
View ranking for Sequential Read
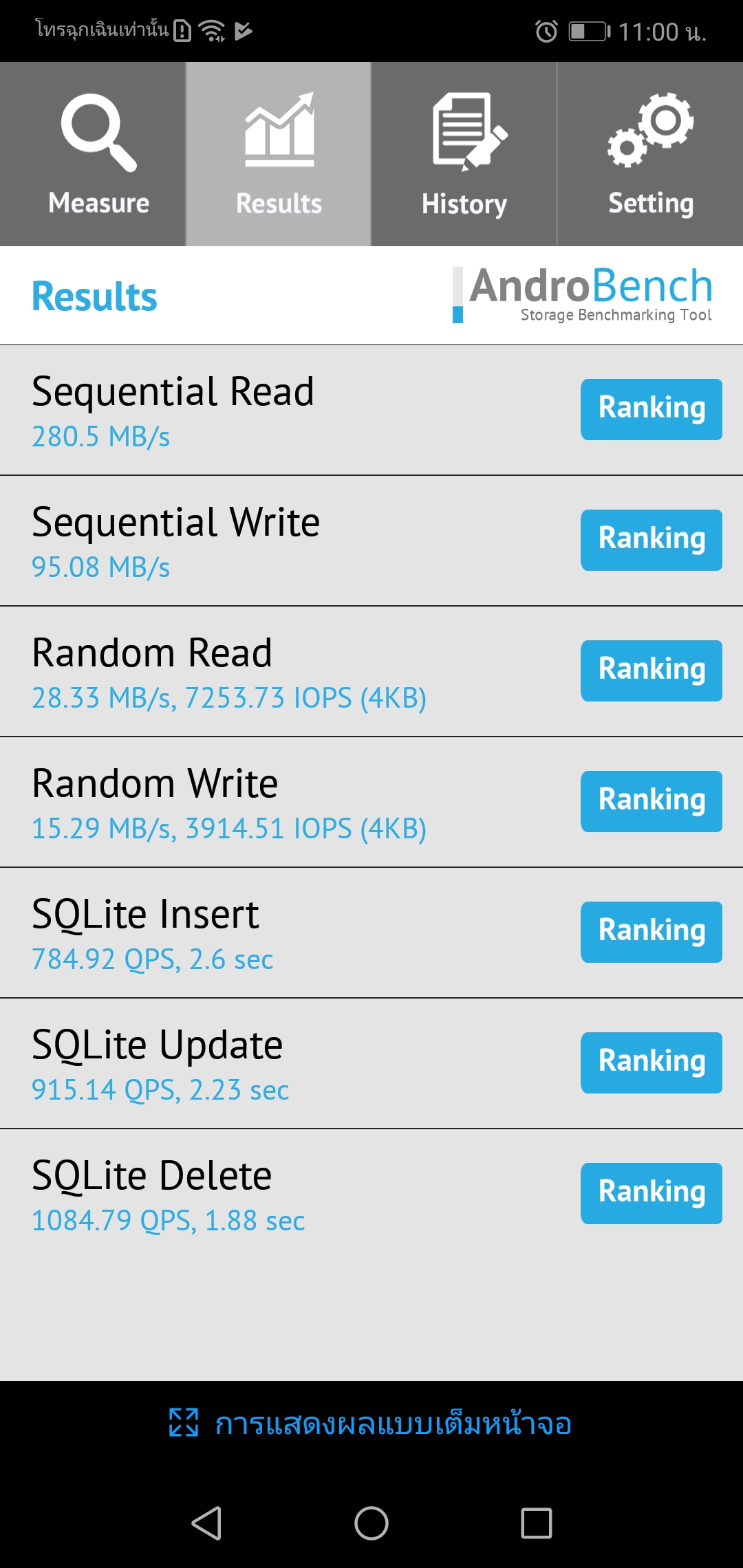(651, 409)
